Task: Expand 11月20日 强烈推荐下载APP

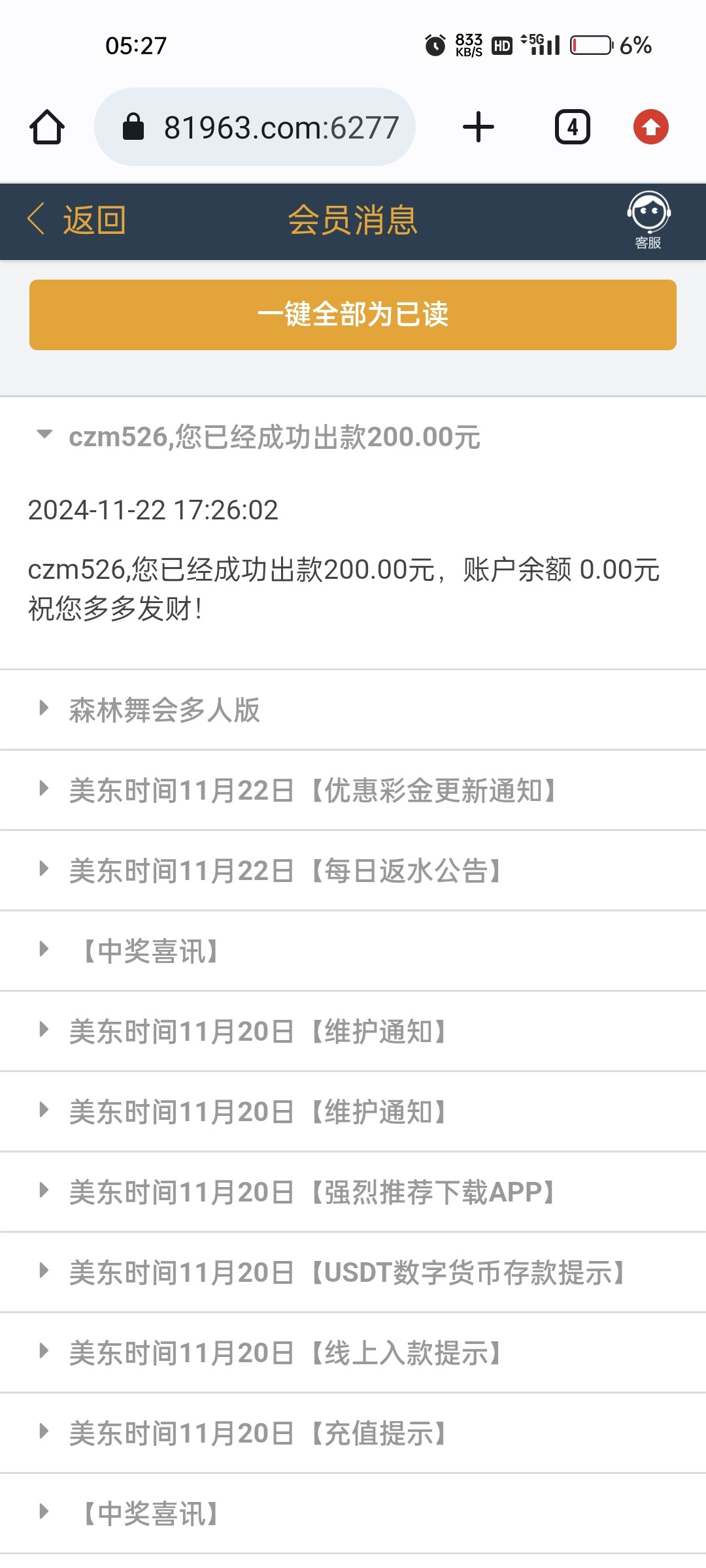Action: pos(353,1192)
